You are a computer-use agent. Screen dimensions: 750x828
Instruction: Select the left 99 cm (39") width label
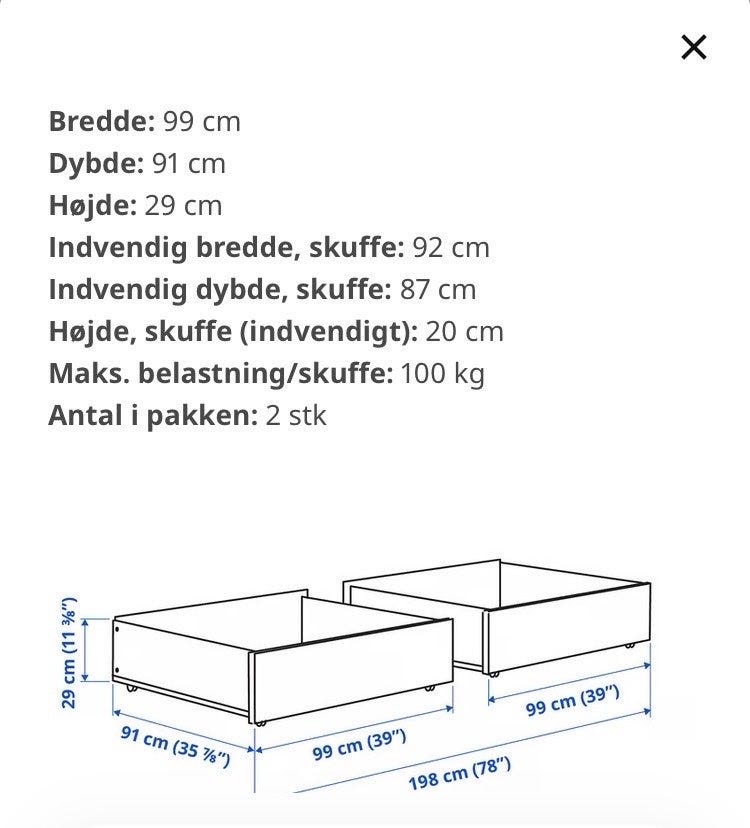tap(360, 742)
